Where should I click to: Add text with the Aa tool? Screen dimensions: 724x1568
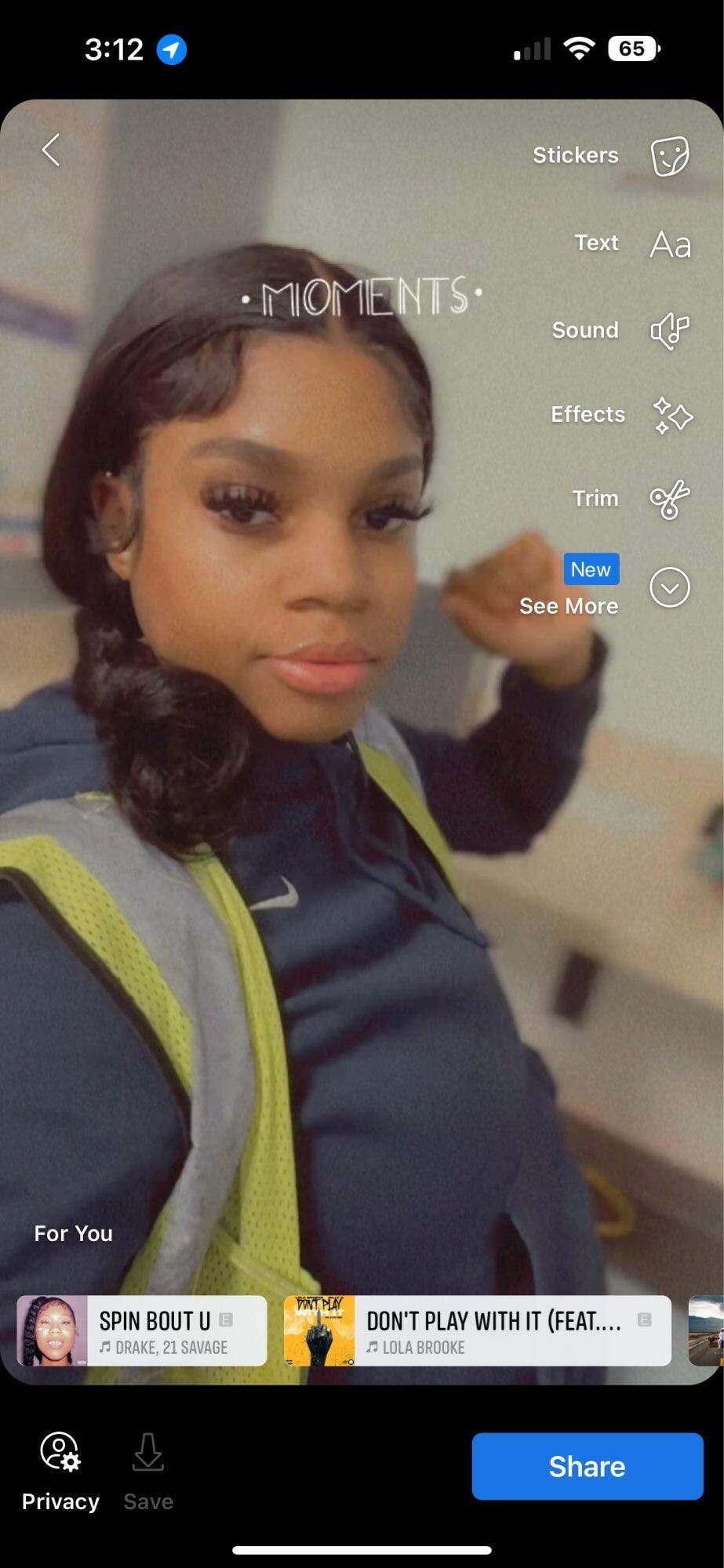670,244
